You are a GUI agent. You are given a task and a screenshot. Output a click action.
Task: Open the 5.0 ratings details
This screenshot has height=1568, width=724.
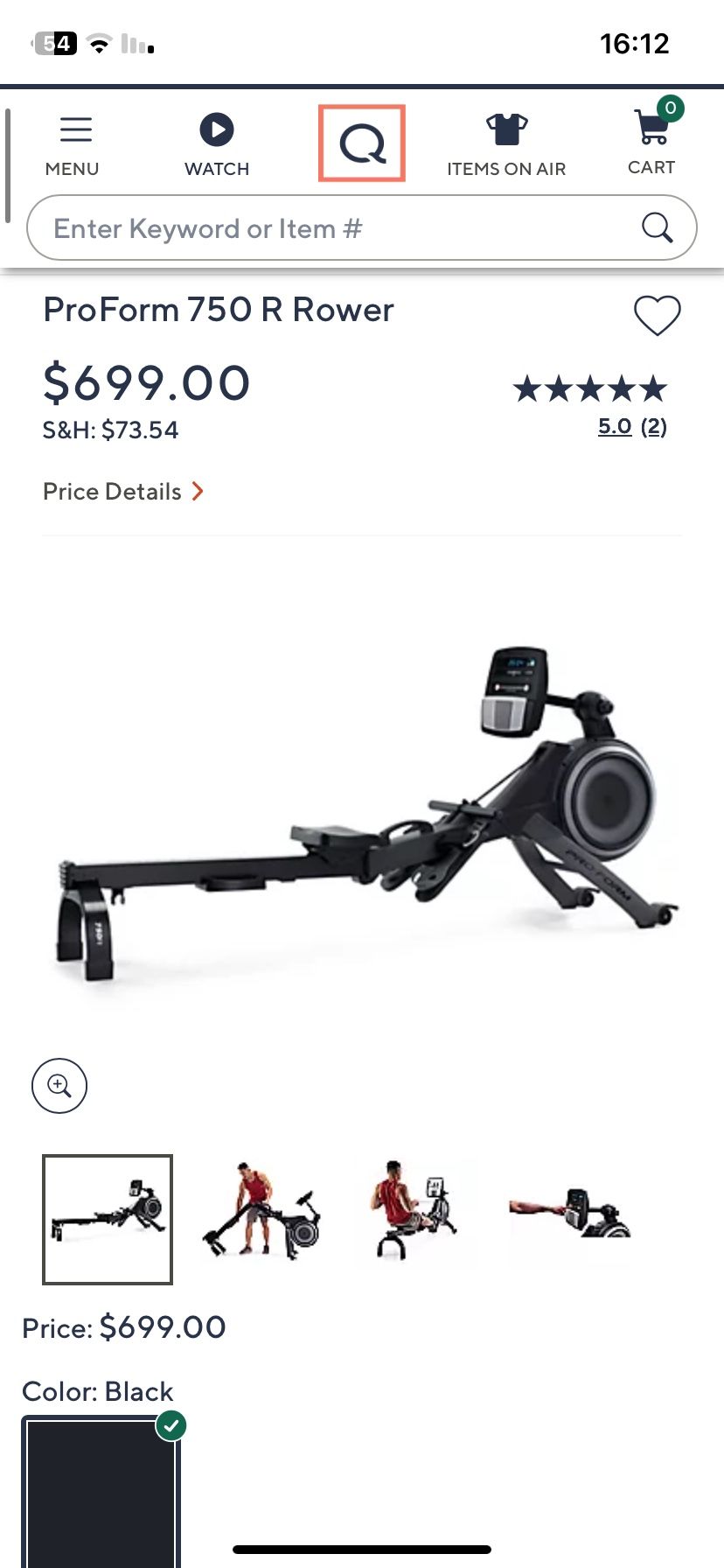[x=614, y=427]
